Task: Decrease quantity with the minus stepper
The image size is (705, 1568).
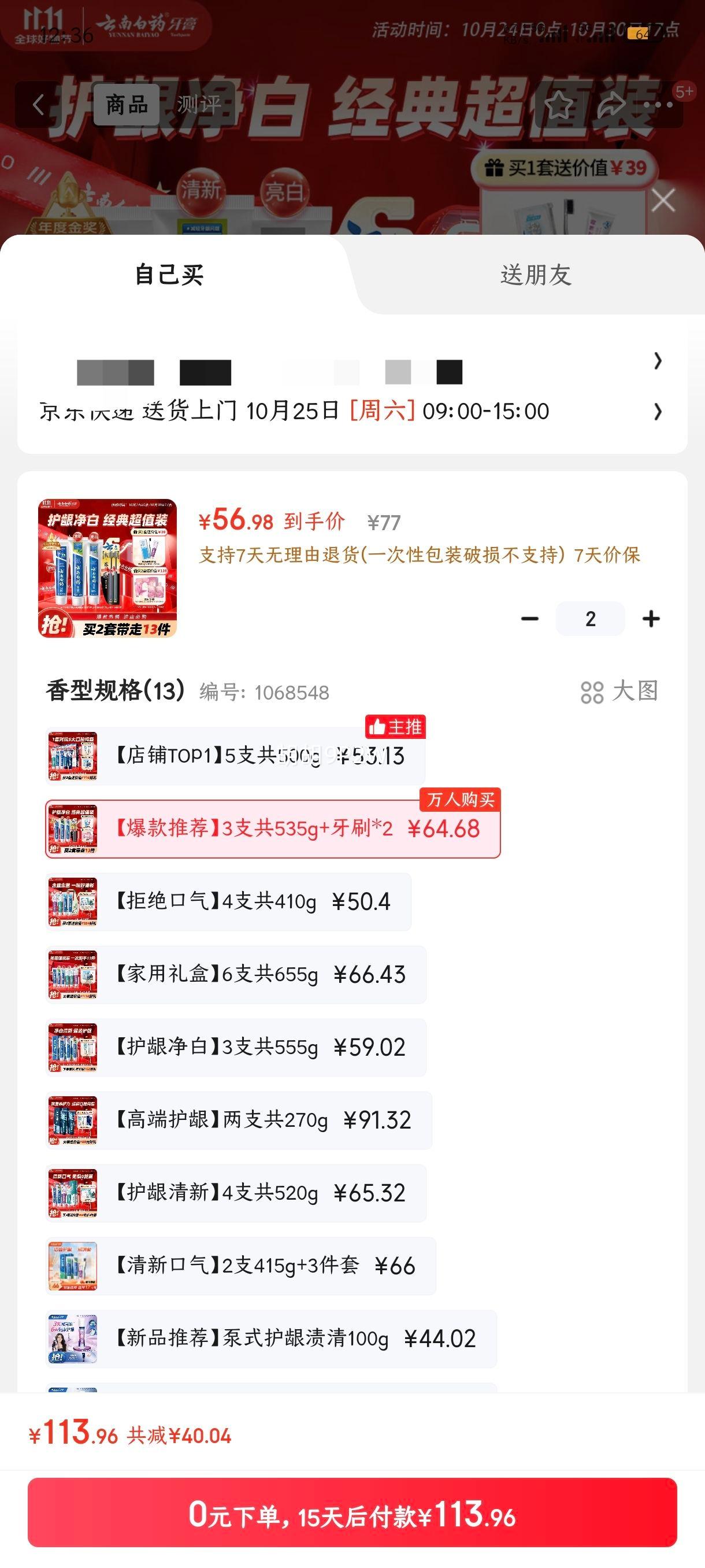Action: click(529, 618)
